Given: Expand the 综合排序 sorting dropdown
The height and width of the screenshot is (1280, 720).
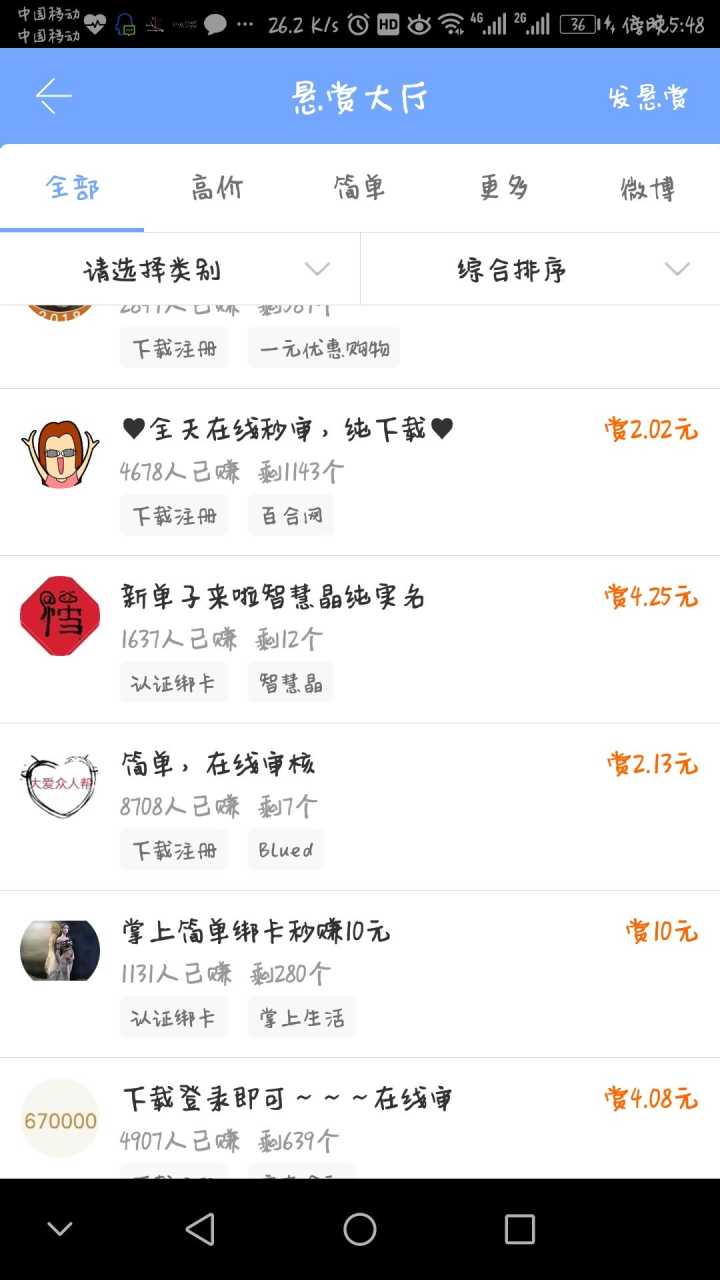Looking at the screenshot, I should point(540,270).
